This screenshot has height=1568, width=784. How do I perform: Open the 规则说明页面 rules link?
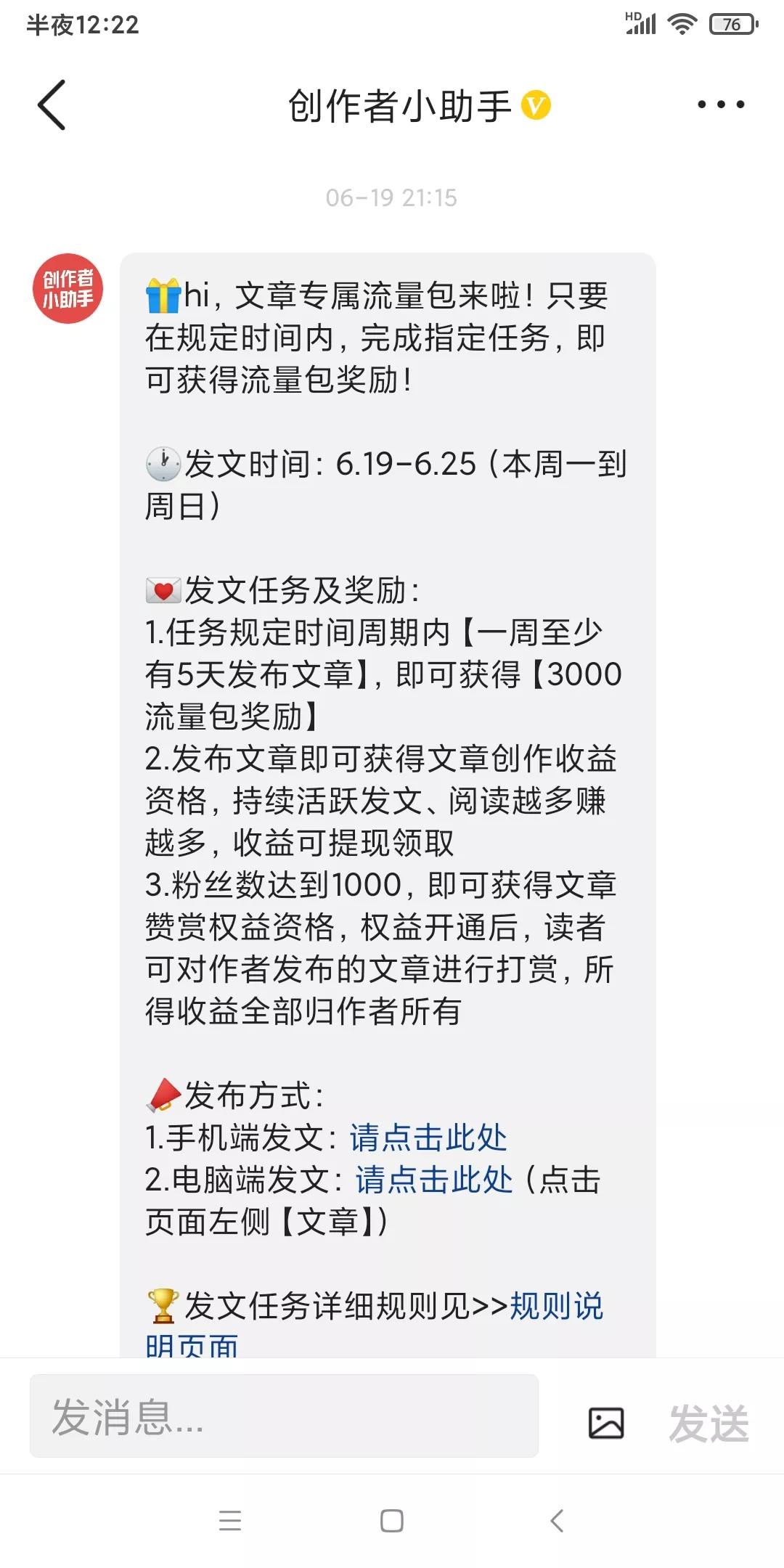point(557,1305)
